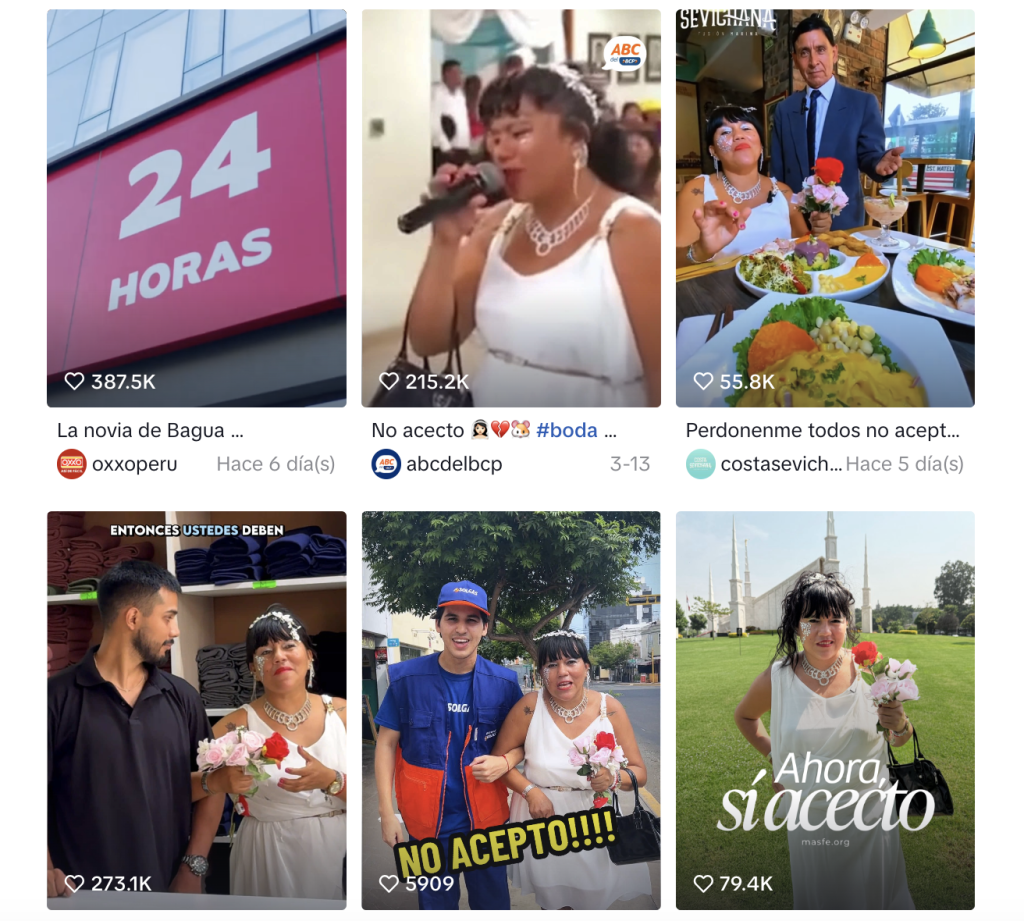The height and width of the screenshot is (921, 1024).
Task: Open the 24 HORAS video with 387.5K likes
Action: (196, 208)
